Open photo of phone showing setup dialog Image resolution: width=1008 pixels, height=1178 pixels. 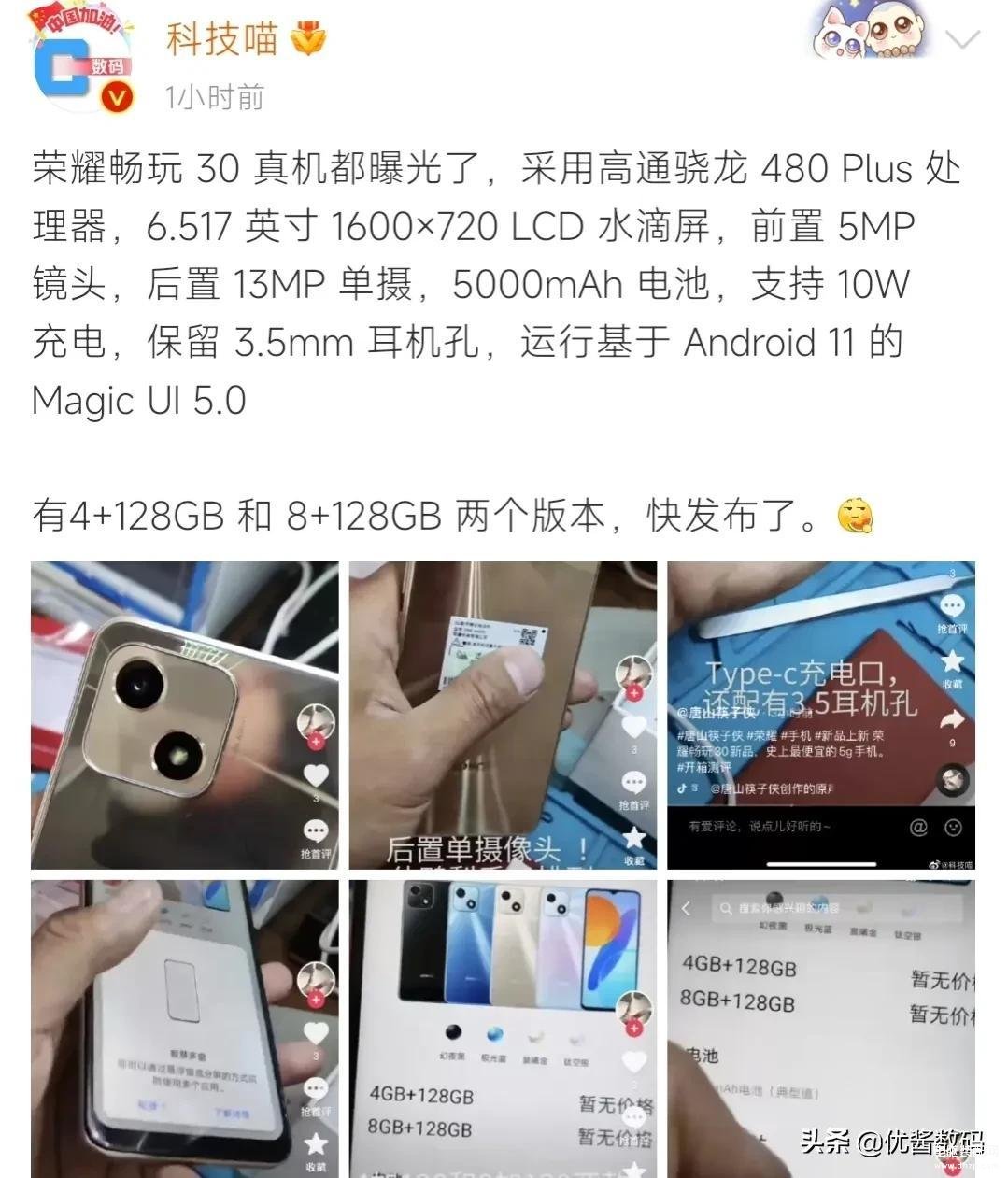(x=184, y=1028)
